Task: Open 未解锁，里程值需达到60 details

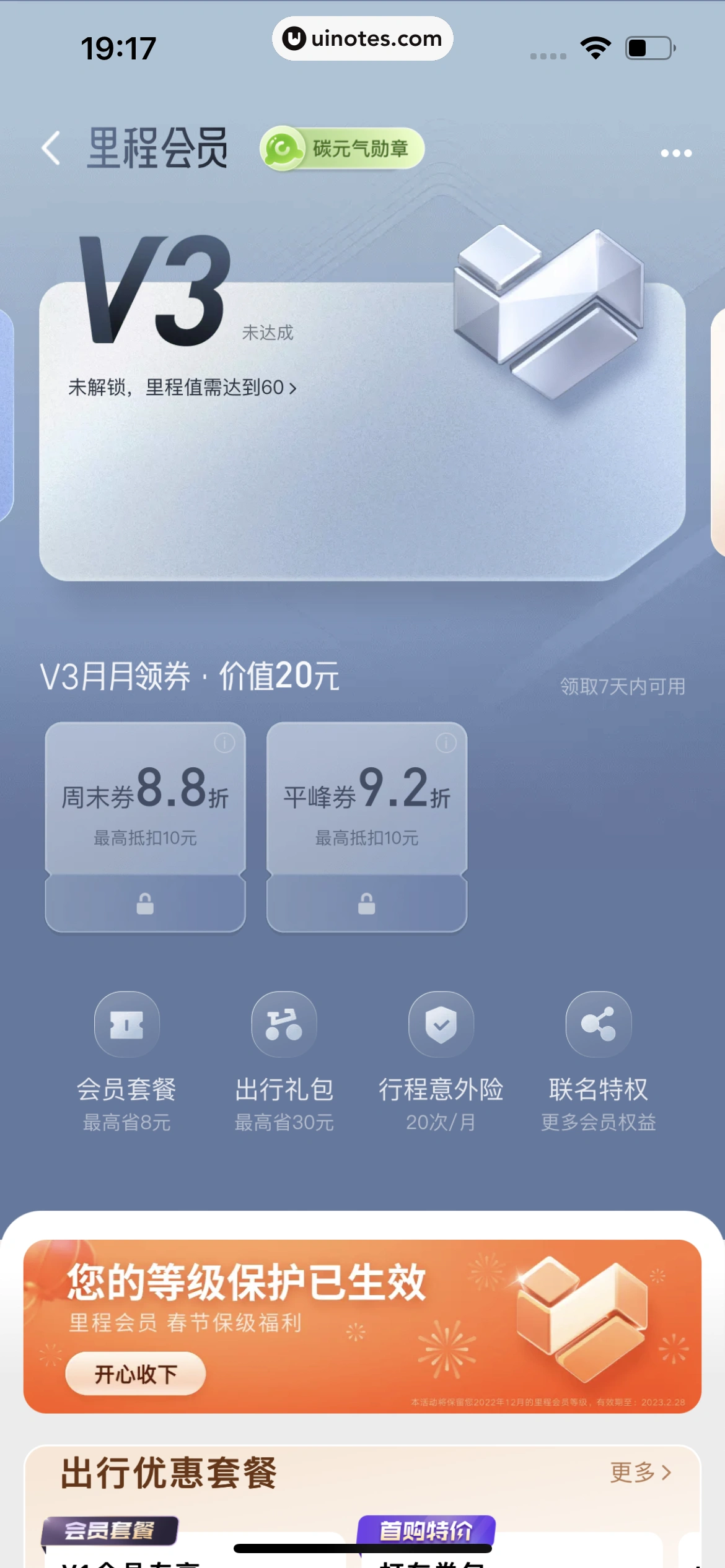Action: [x=182, y=388]
